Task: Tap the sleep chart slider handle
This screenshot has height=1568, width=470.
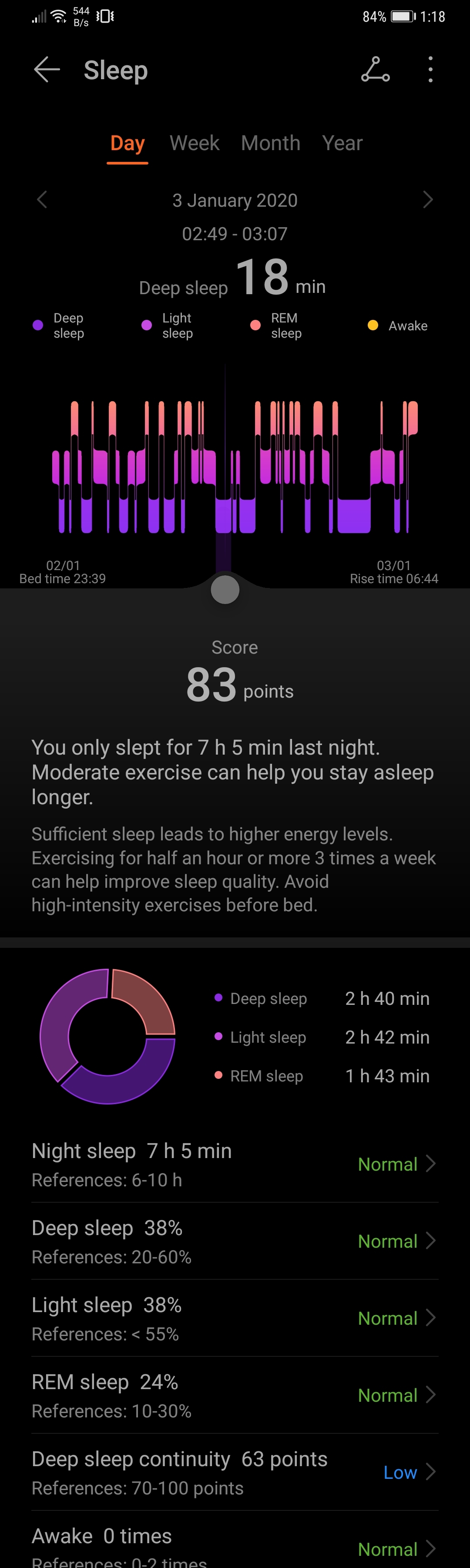Action: 225,590
